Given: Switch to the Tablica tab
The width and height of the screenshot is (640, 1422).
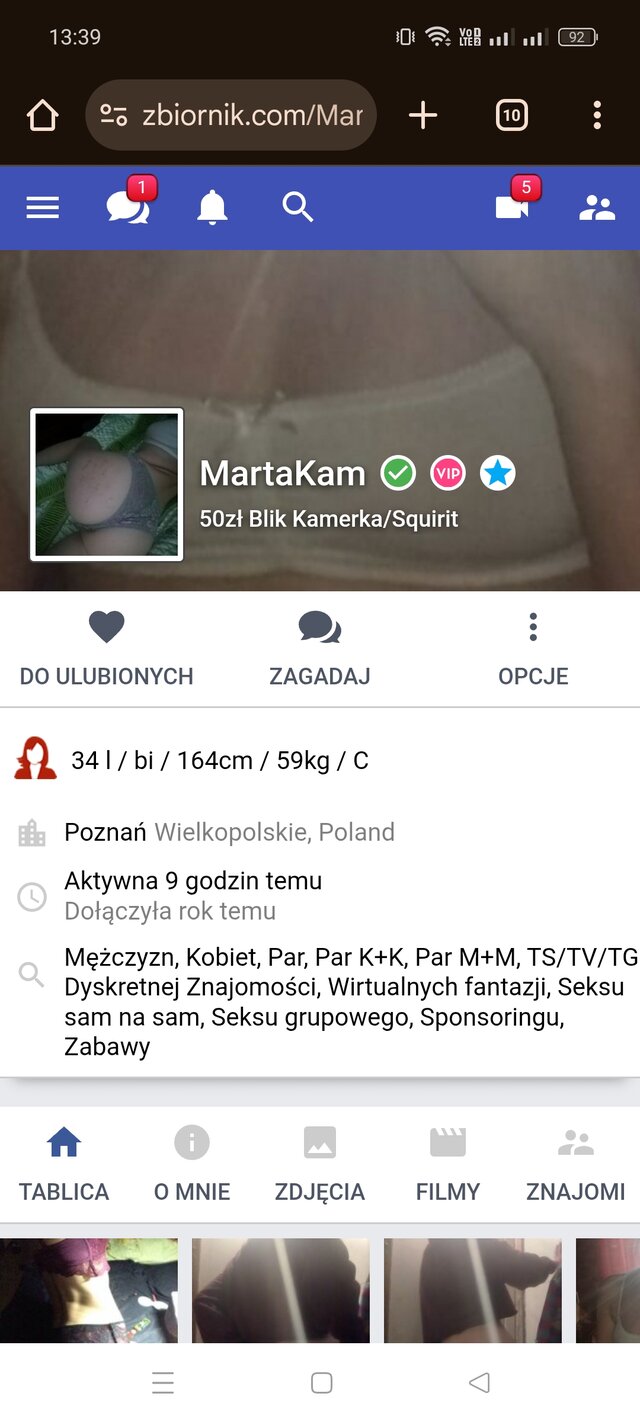Looking at the screenshot, I should pyautogui.click(x=64, y=1164).
